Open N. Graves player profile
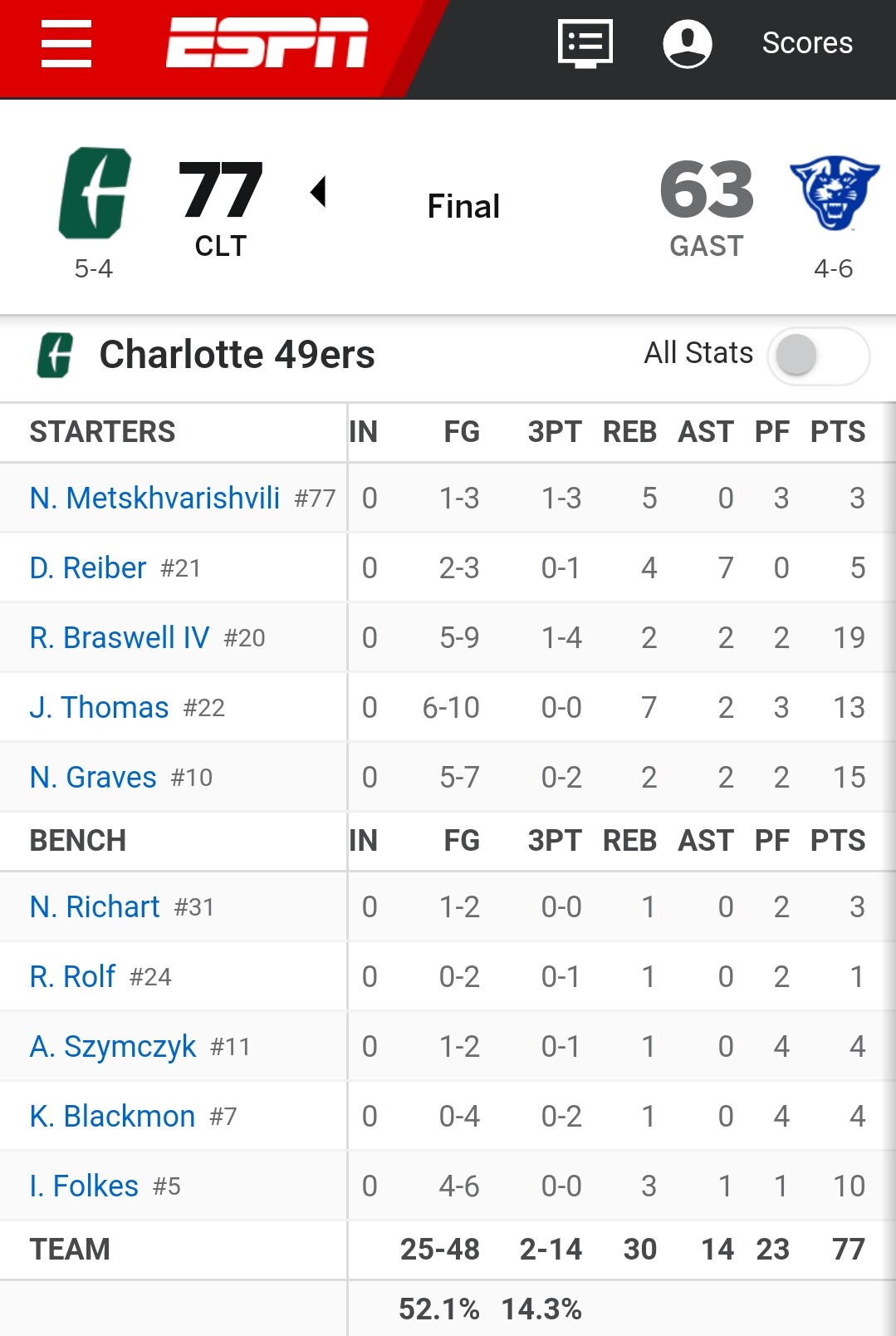The height and width of the screenshot is (1336, 896). 93,778
